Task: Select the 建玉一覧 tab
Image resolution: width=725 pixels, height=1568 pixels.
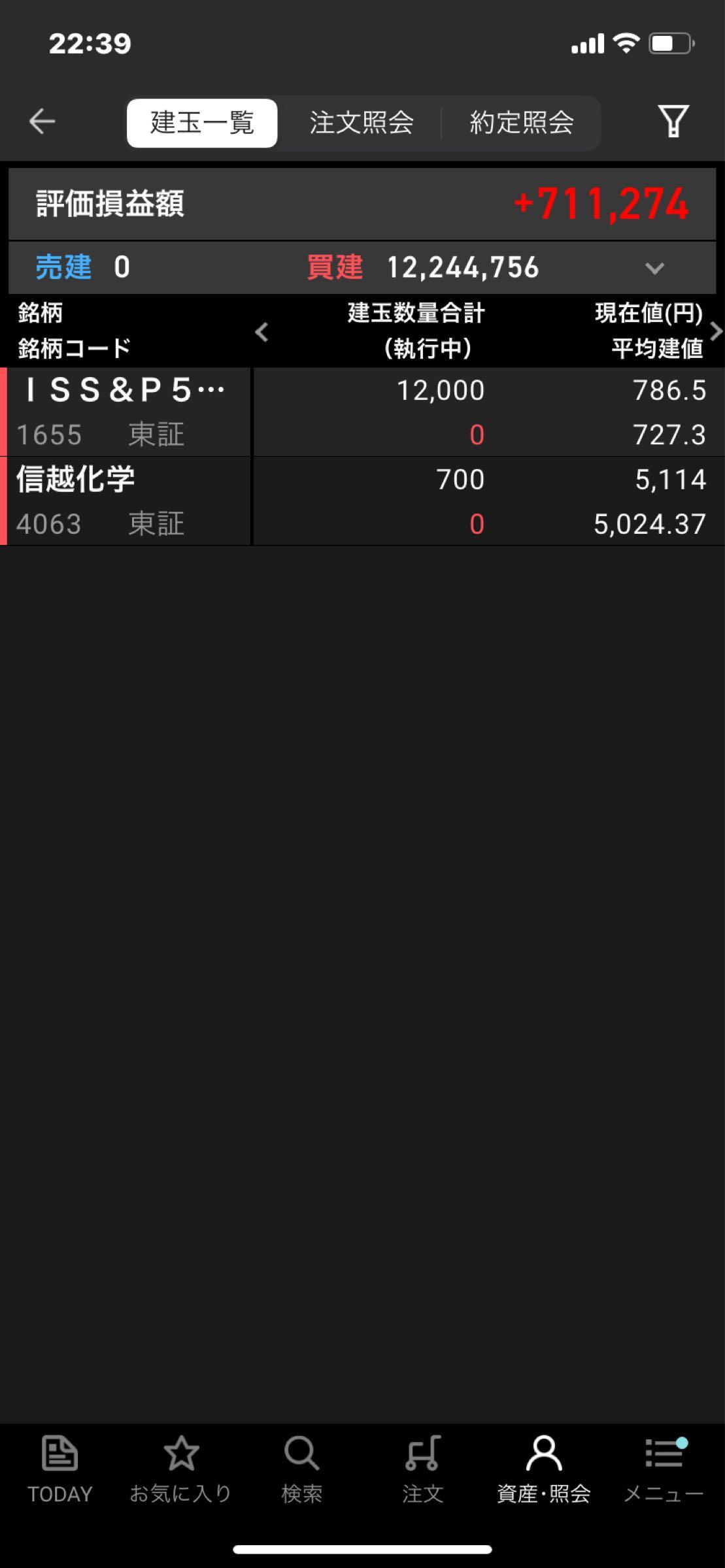Action: click(x=202, y=123)
